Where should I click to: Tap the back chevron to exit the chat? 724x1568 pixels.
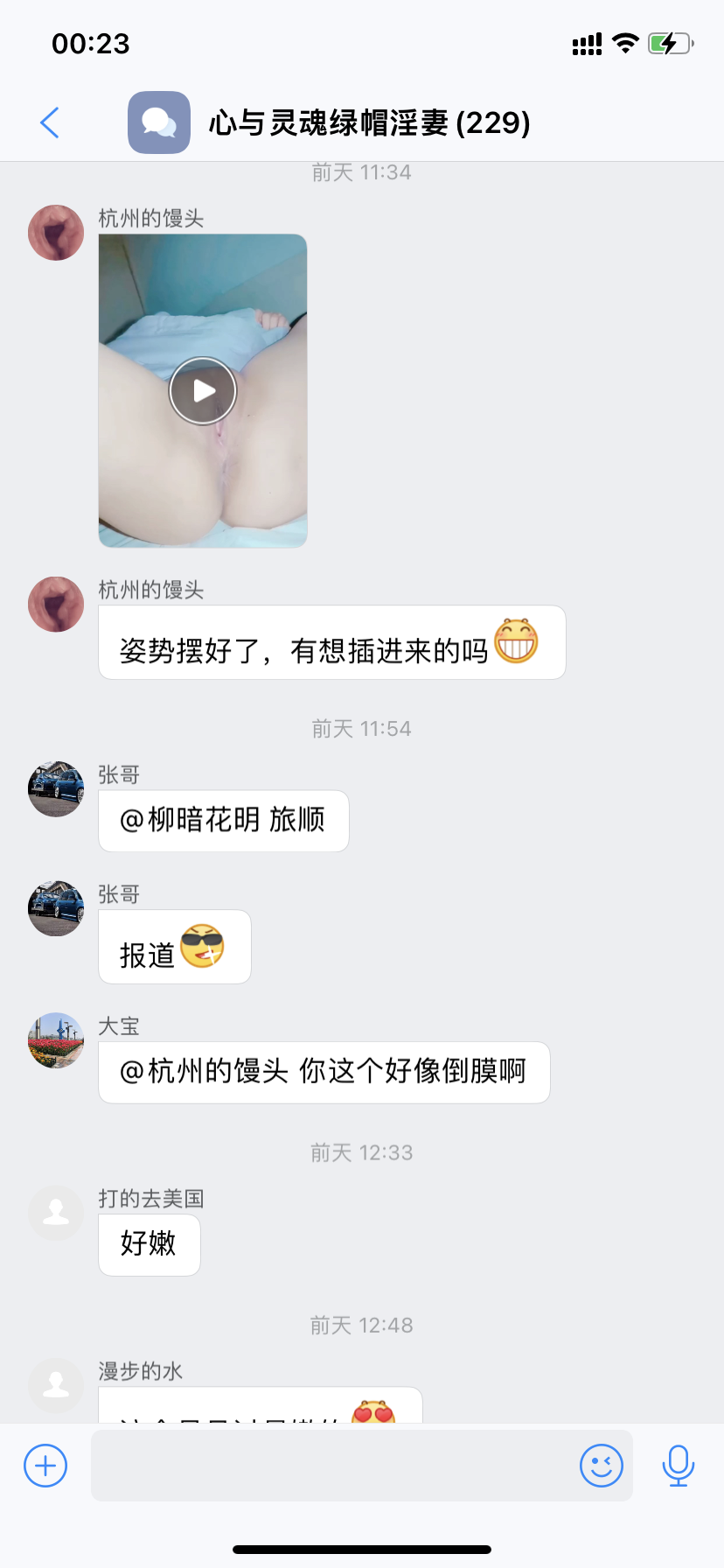[49, 122]
